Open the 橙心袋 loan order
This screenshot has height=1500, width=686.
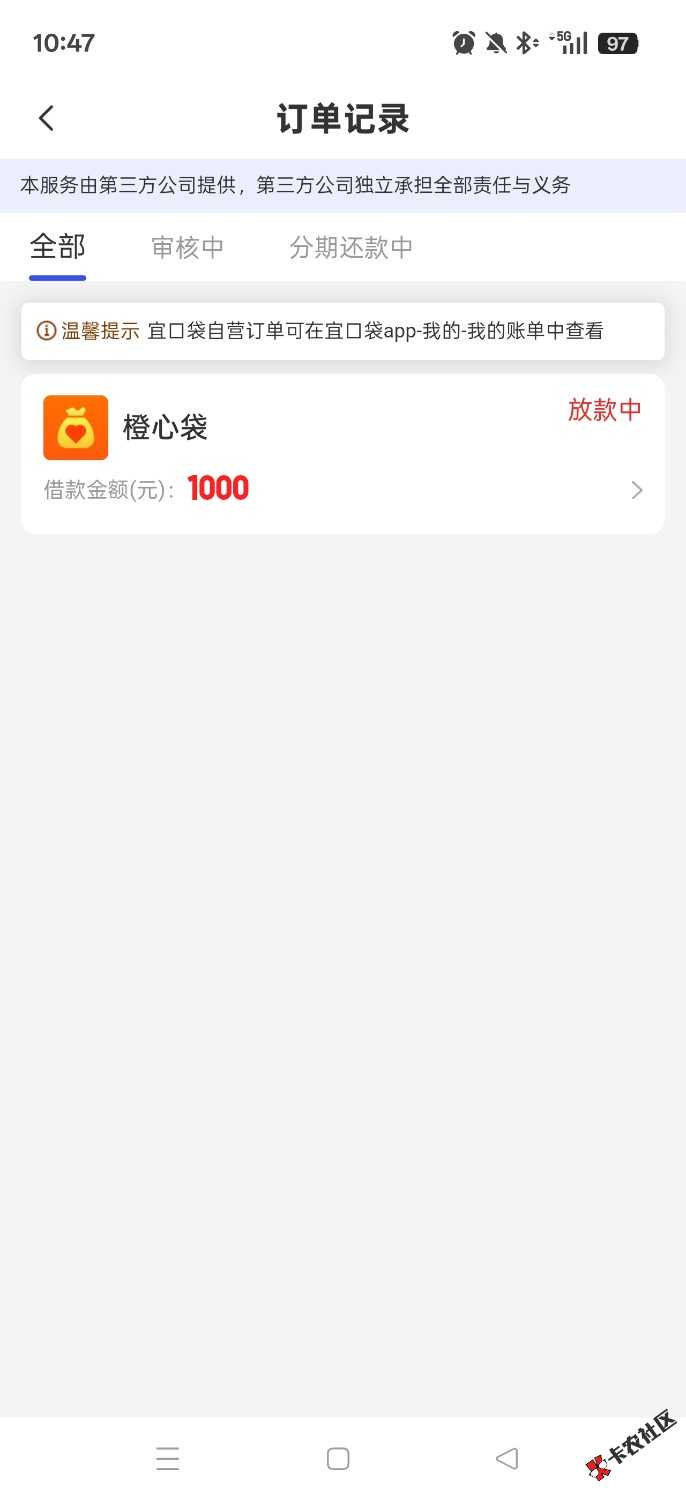[342, 454]
